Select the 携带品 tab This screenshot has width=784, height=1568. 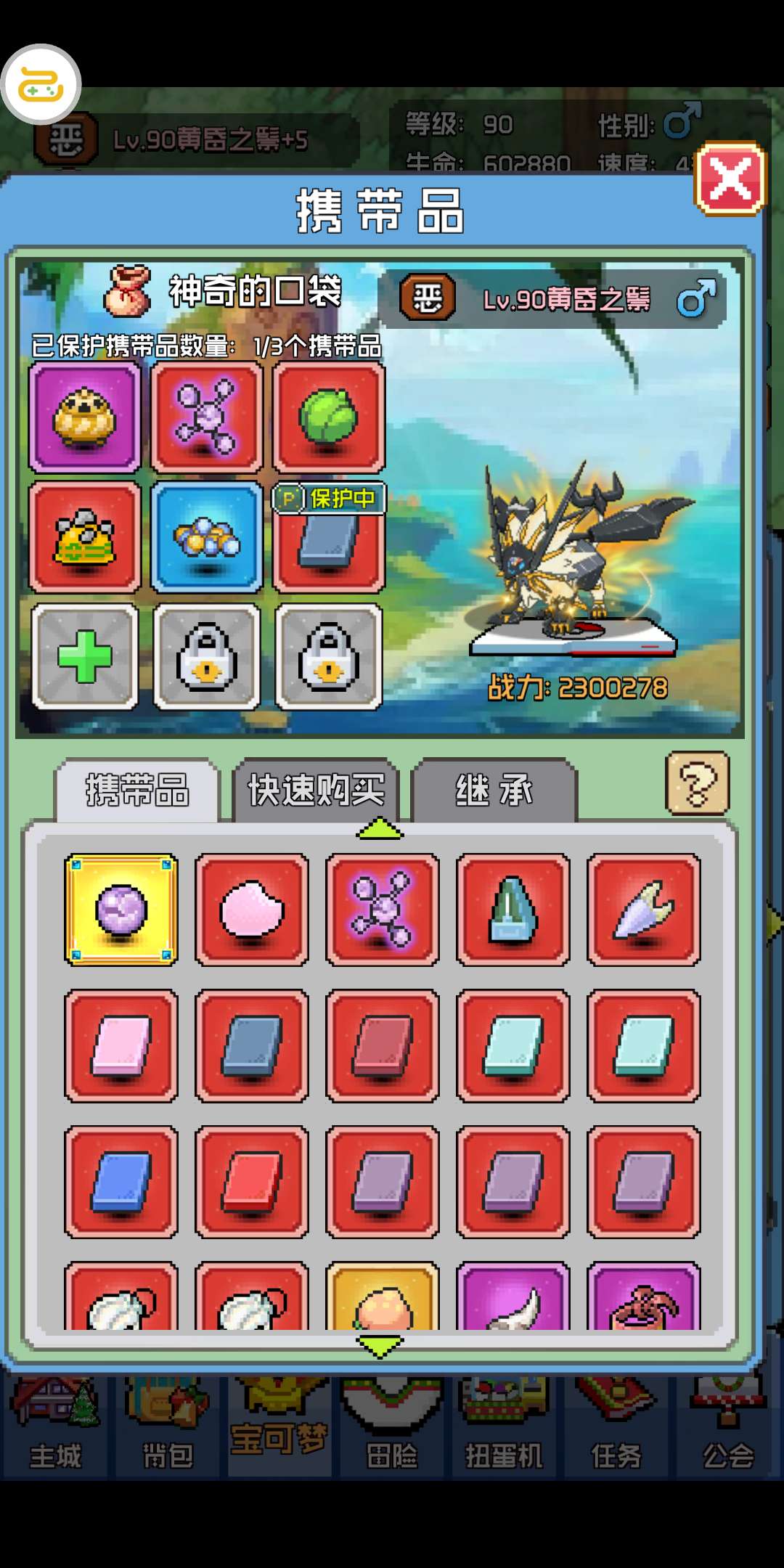pos(137,791)
